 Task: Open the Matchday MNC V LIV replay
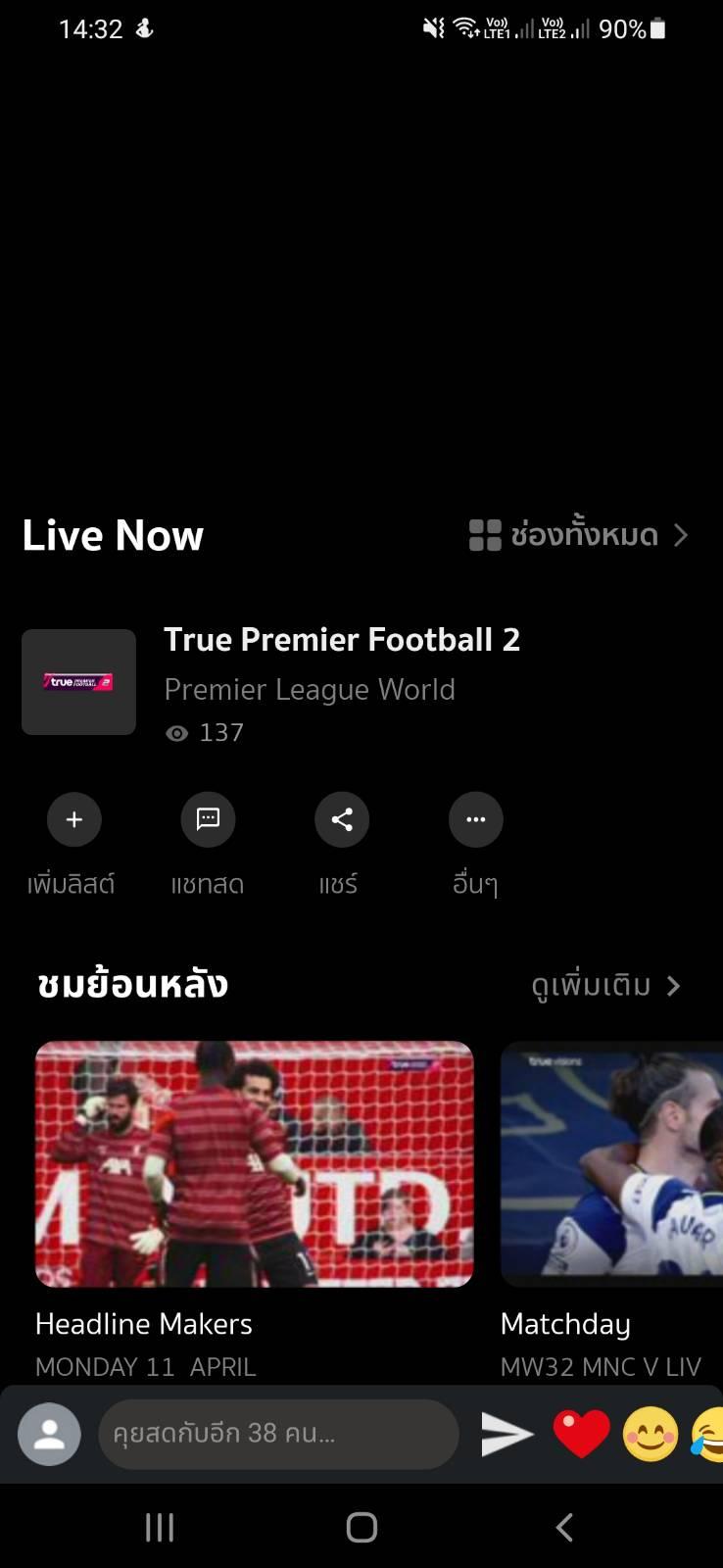(x=611, y=1164)
